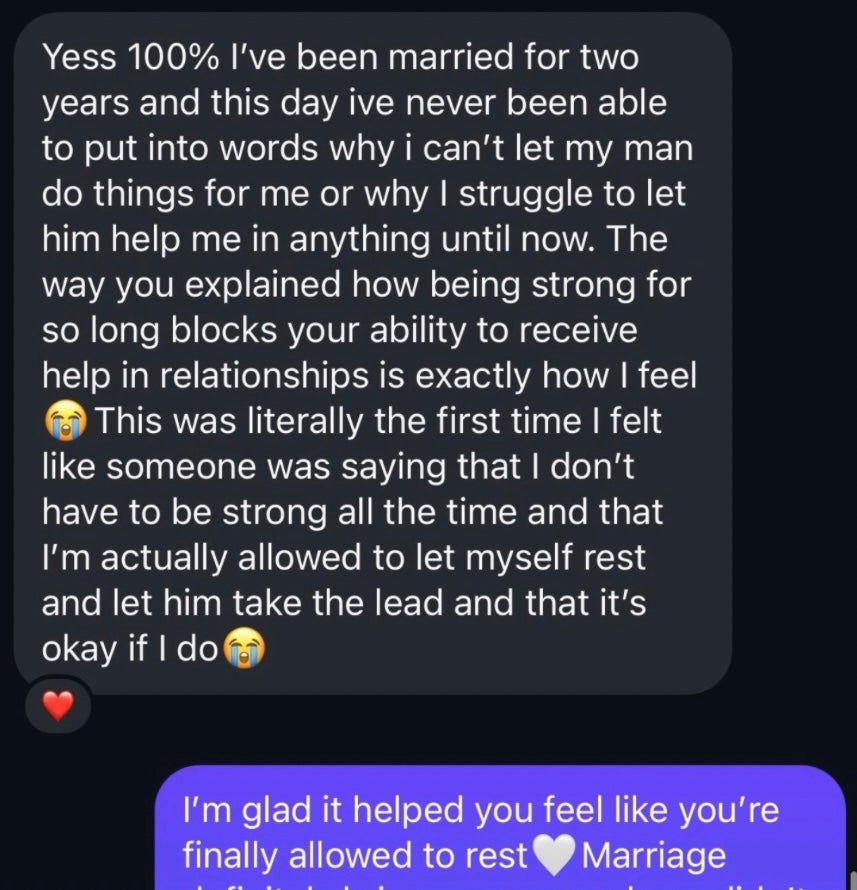Screen dimensions: 857x890
Task: Open the red heart reaction on message
Action: (x=58, y=707)
